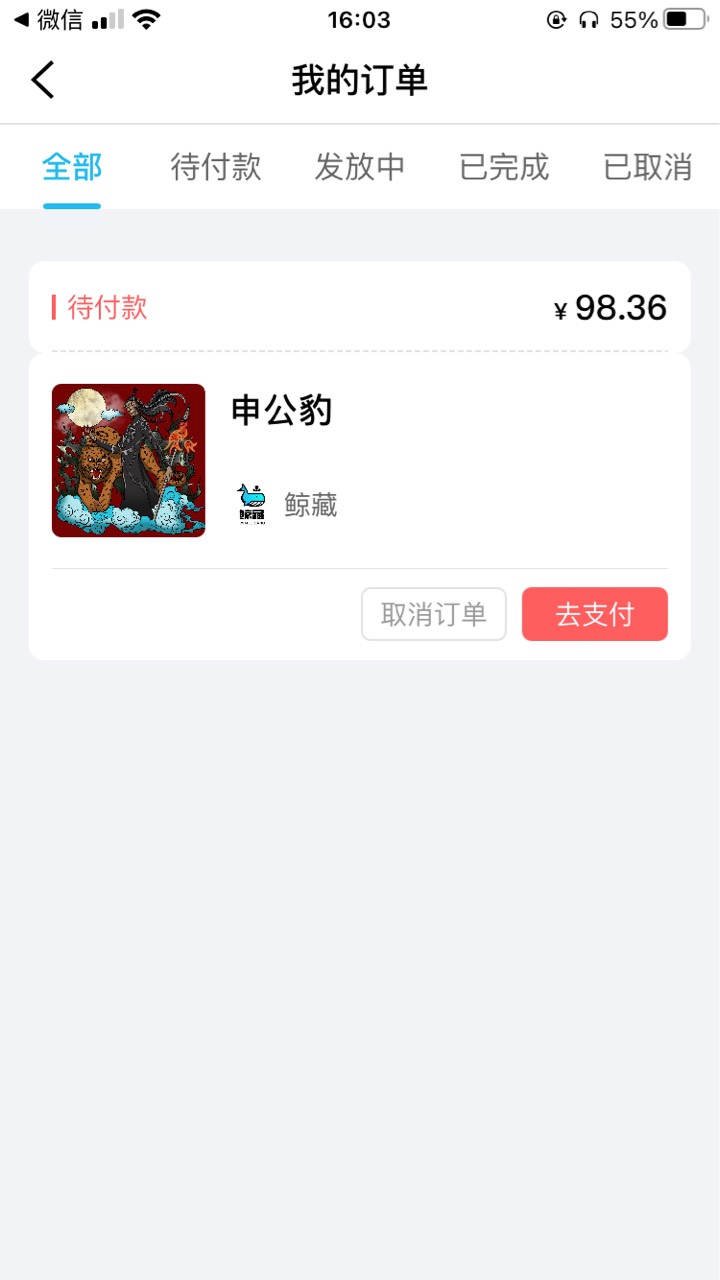Show orders under 发放中
Screen dimensions: 720x1280
[x=360, y=167]
